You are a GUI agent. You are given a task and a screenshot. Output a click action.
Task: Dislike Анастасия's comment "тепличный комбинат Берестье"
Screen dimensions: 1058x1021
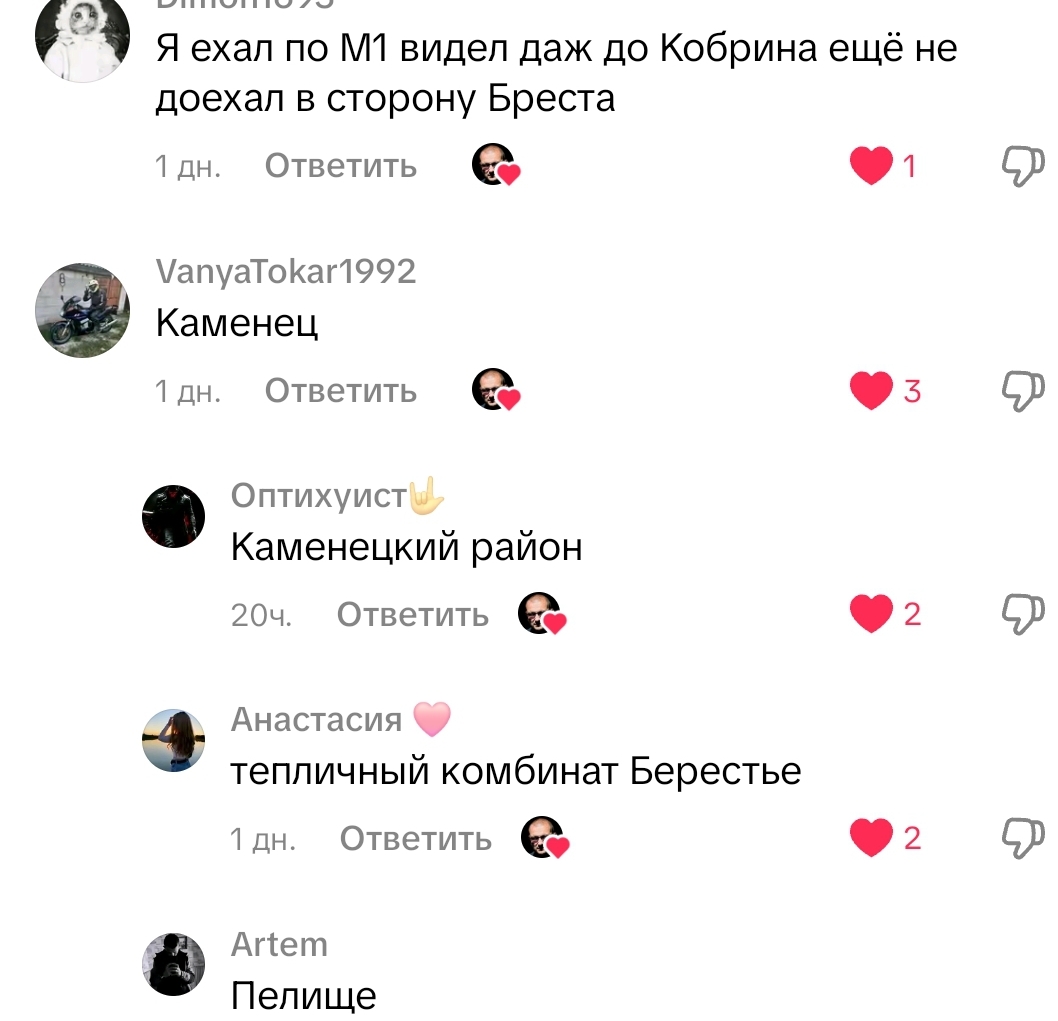click(x=1022, y=838)
